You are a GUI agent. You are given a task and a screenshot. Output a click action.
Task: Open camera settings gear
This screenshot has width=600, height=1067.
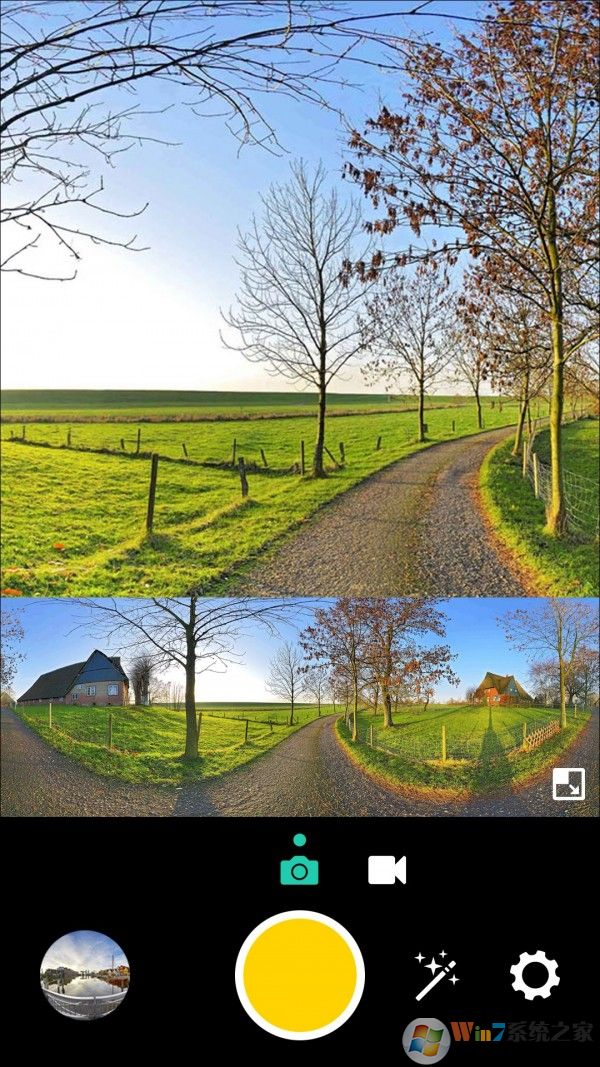click(535, 975)
